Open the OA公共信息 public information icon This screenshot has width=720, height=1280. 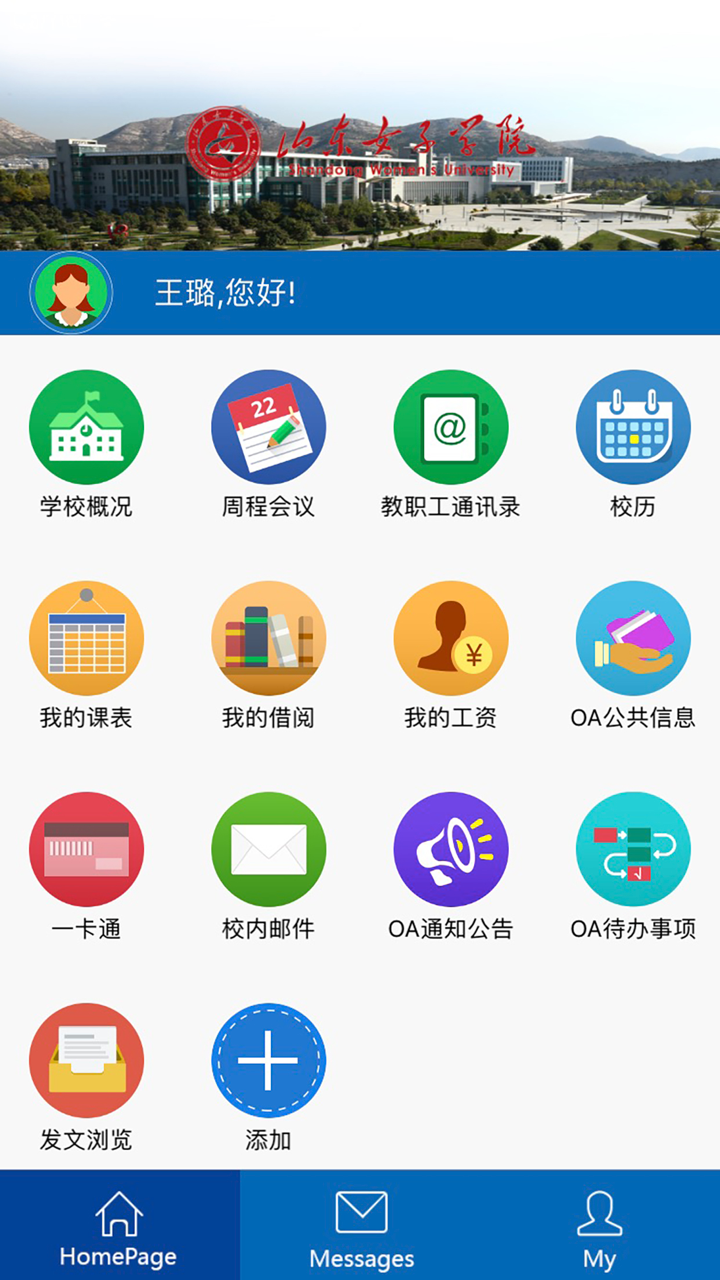[633, 637]
